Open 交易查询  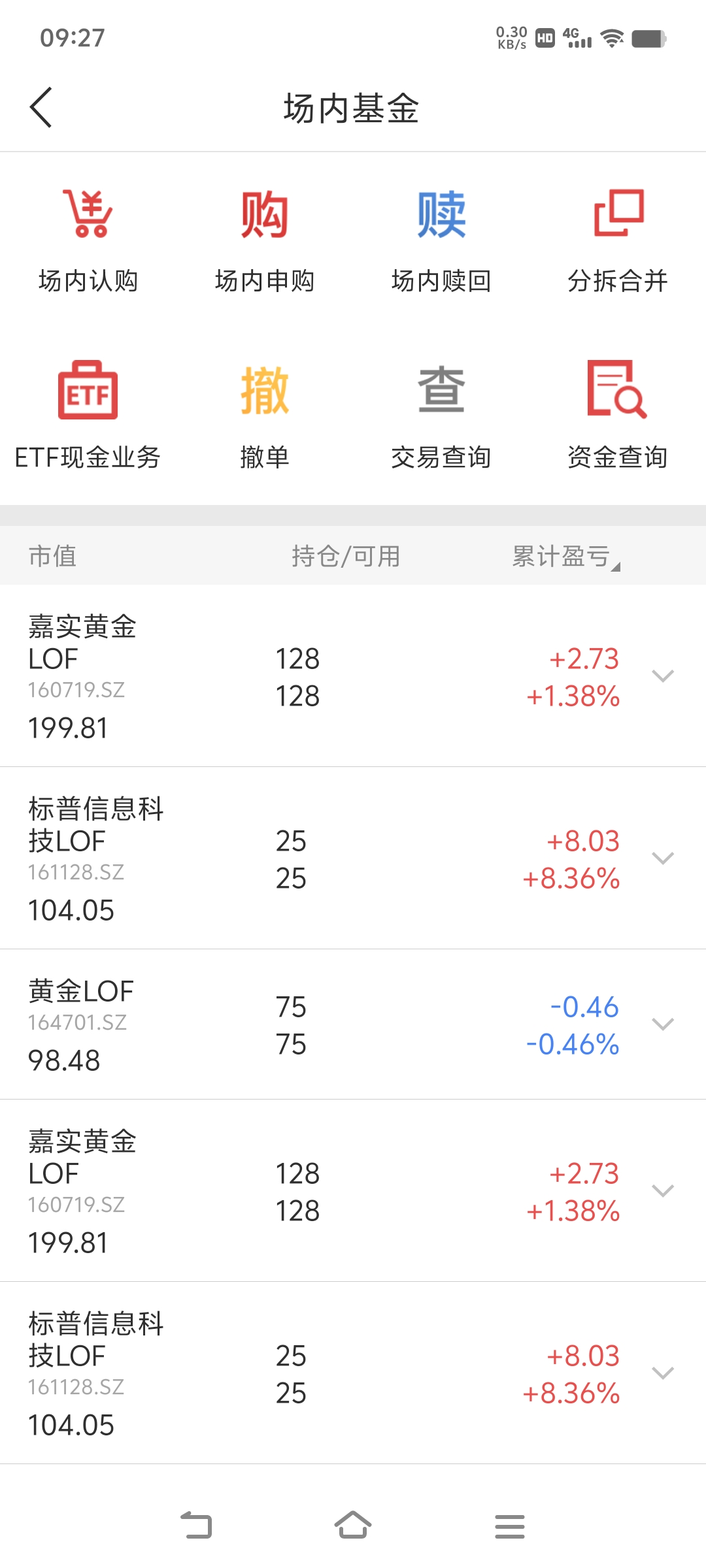pos(441,416)
